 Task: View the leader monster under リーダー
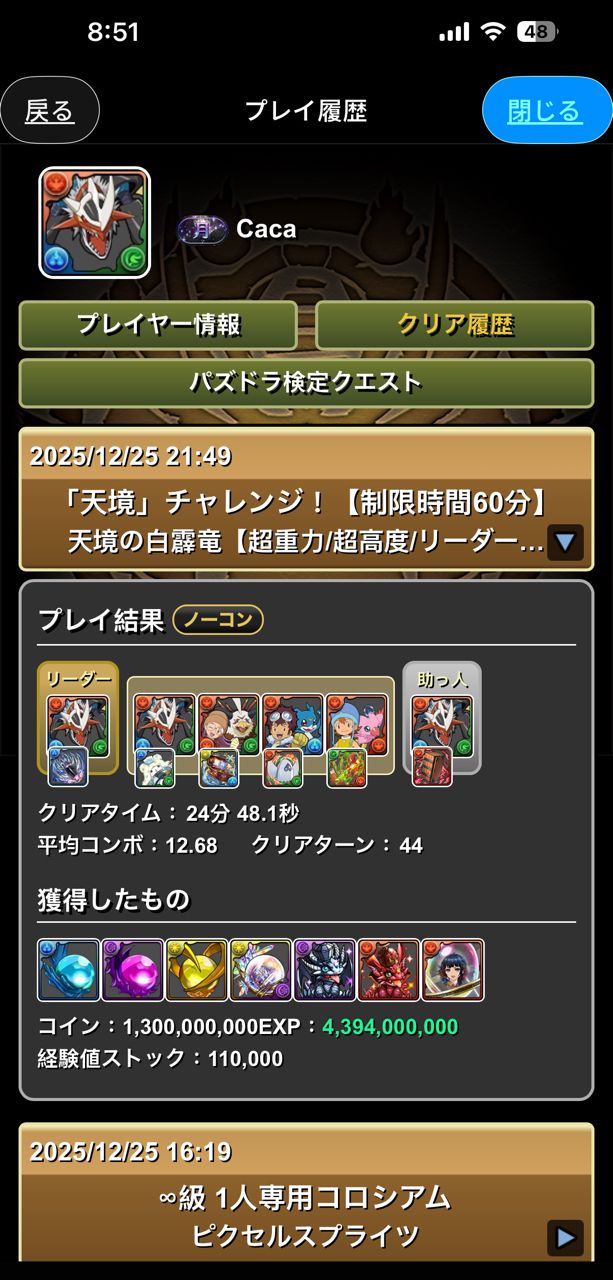click(78, 725)
